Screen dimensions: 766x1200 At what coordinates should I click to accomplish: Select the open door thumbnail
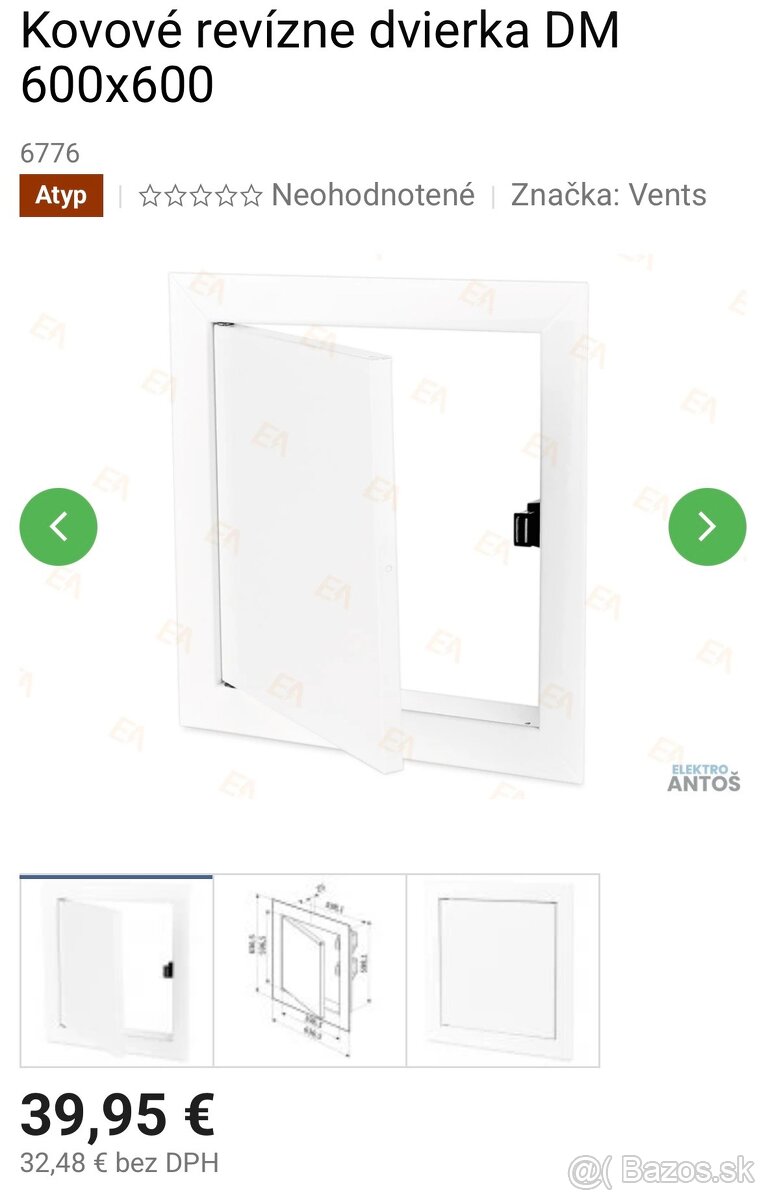pyautogui.click(x=116, y=971)
